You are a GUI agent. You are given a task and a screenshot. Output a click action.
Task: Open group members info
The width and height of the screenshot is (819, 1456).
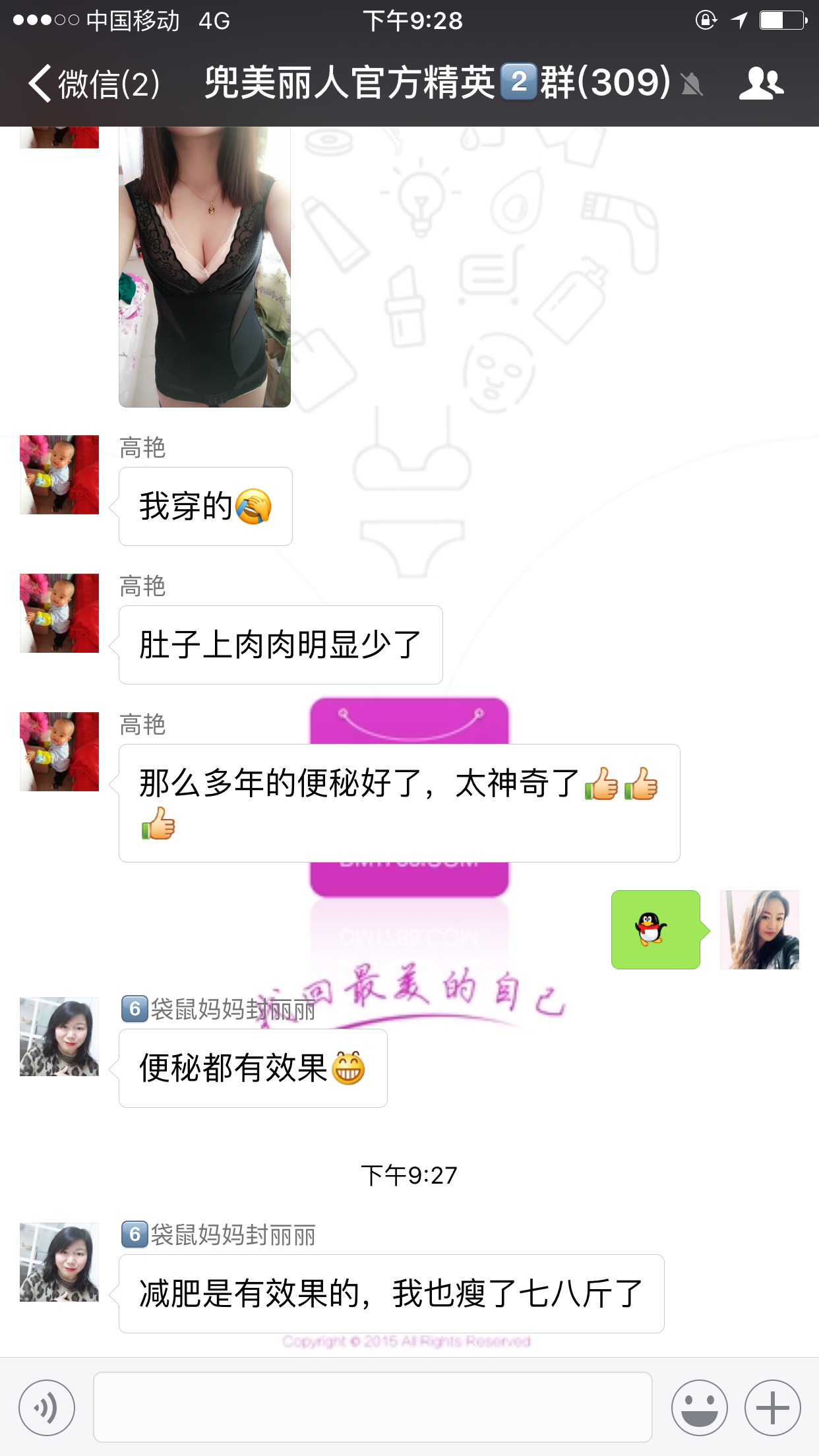(761, 84)
